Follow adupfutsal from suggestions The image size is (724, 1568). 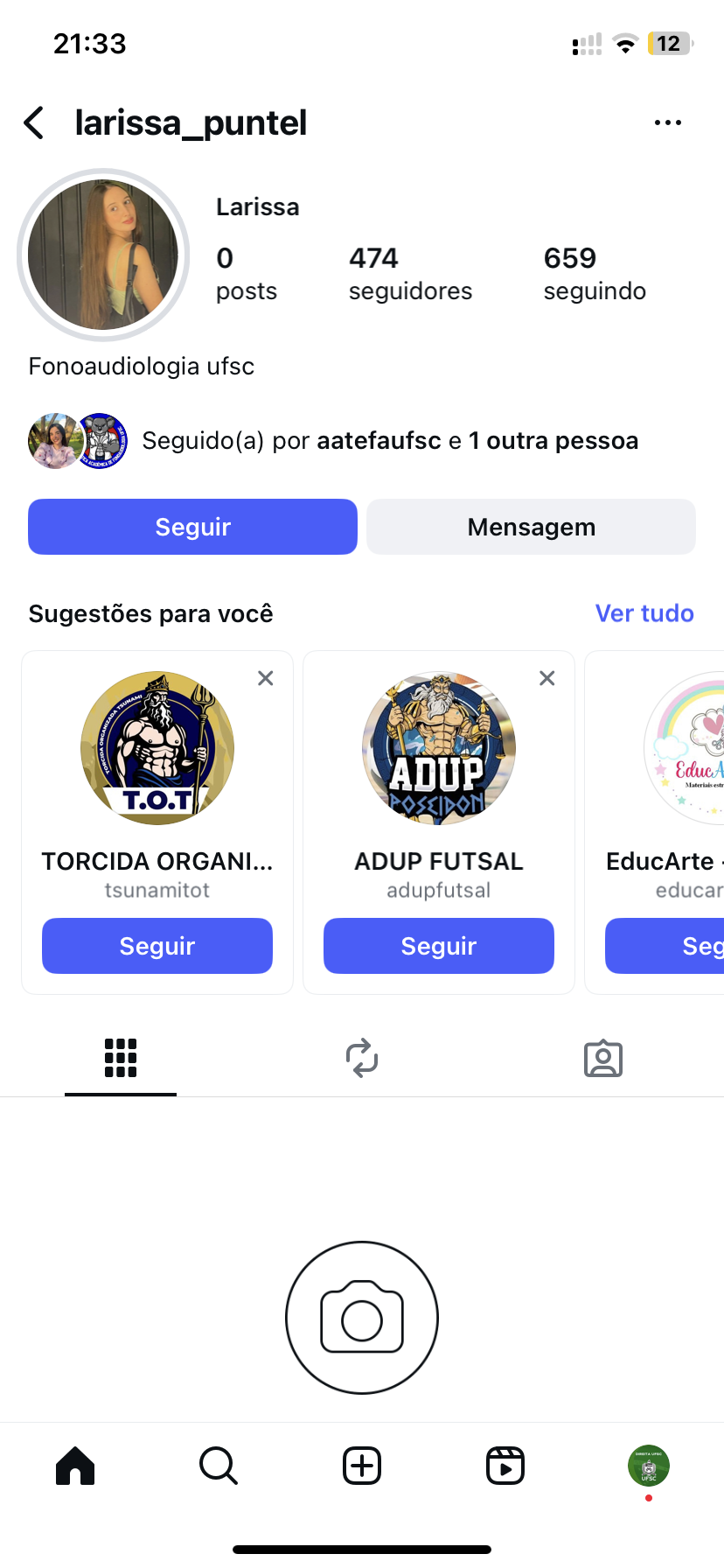[439, 946]
